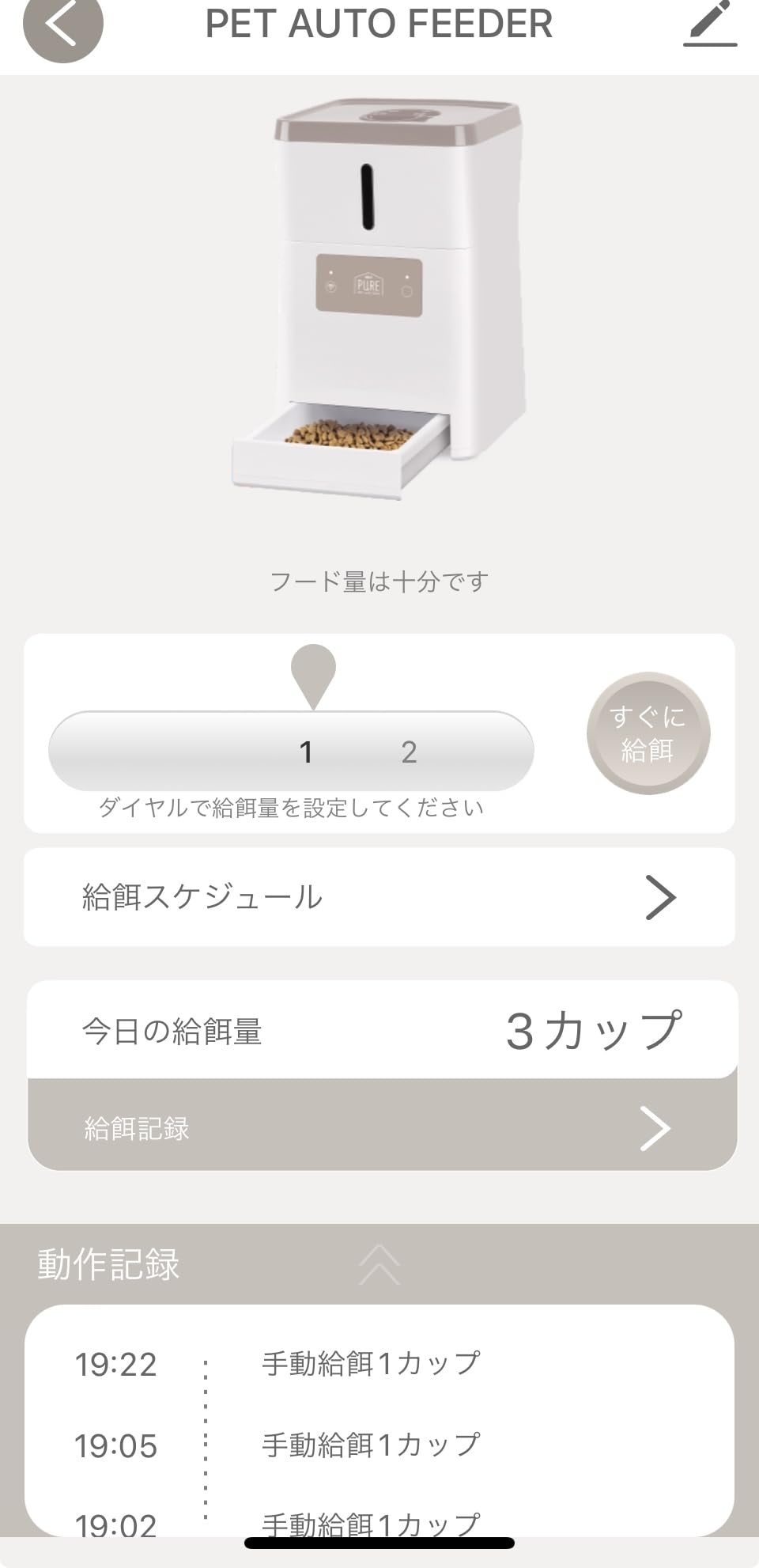Click the pet feeder product image
The height and width of the screenshot is (1568, 759).
pos(379,301)
